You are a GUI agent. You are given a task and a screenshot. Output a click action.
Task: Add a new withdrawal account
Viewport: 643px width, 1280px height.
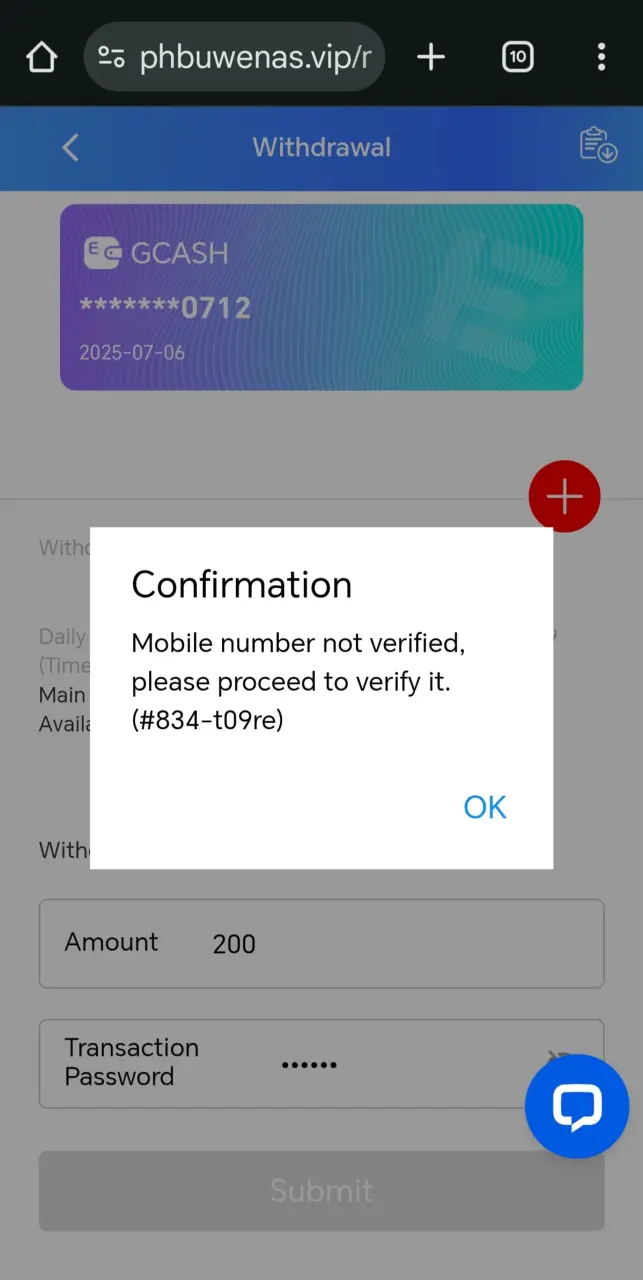[564, 496]
